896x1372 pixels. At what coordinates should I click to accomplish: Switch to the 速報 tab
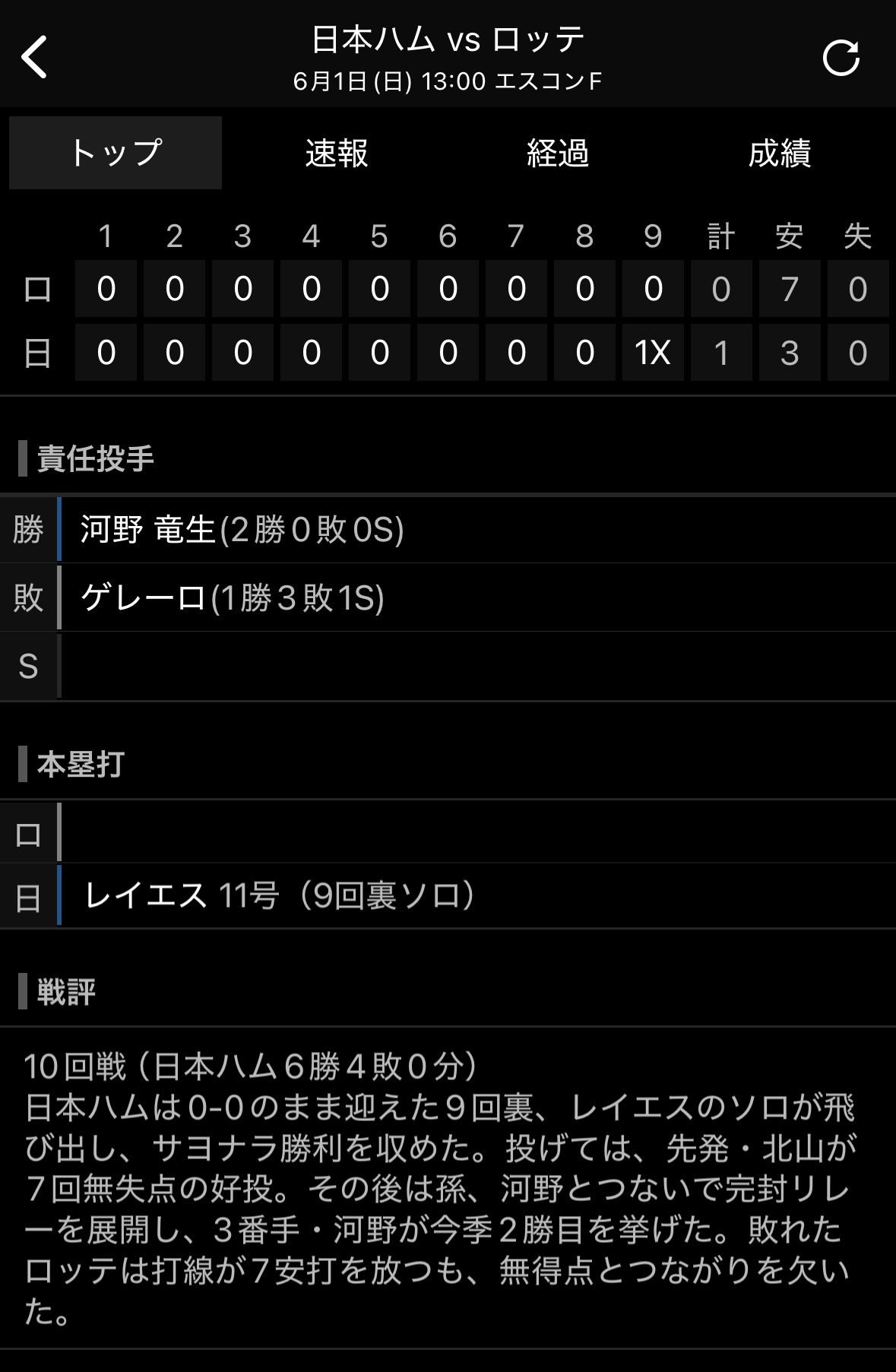coord(337,153)
